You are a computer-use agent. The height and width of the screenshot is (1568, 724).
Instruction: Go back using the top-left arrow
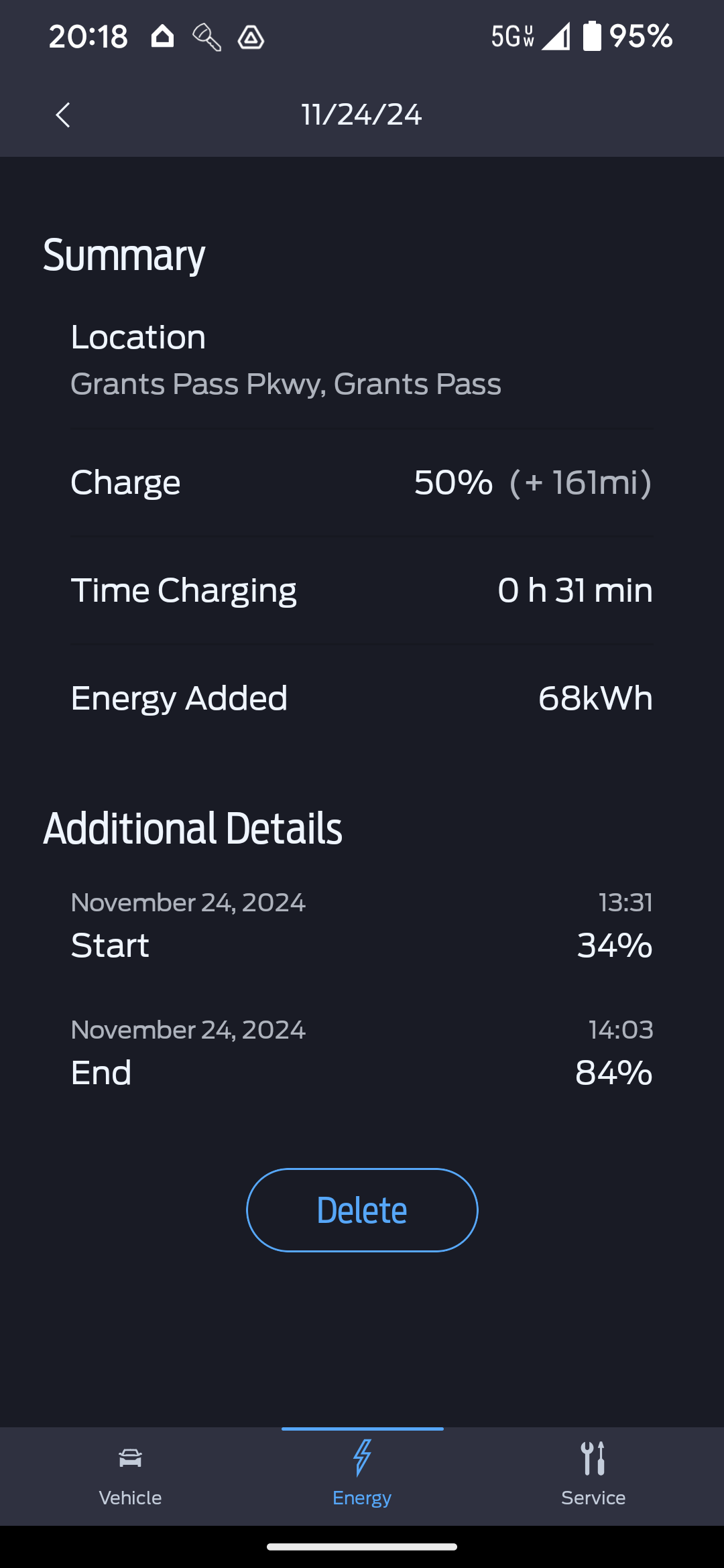(x=63, y=115)
